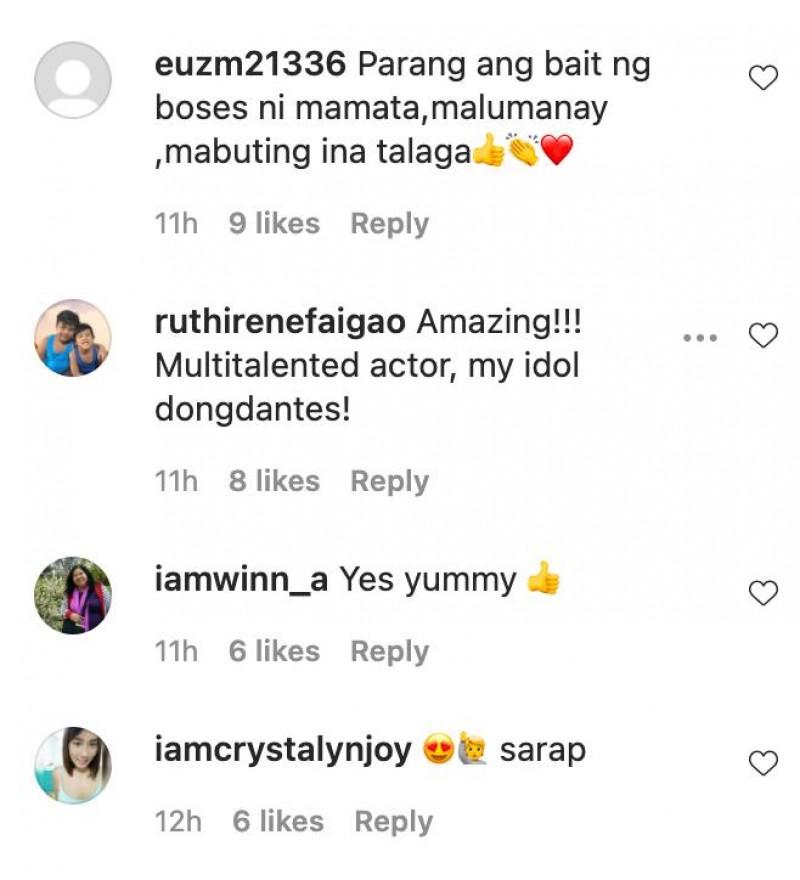Reply to ruthirenefaigao's comment
Screen dimensions: 800x880
[x=389, y=481]
